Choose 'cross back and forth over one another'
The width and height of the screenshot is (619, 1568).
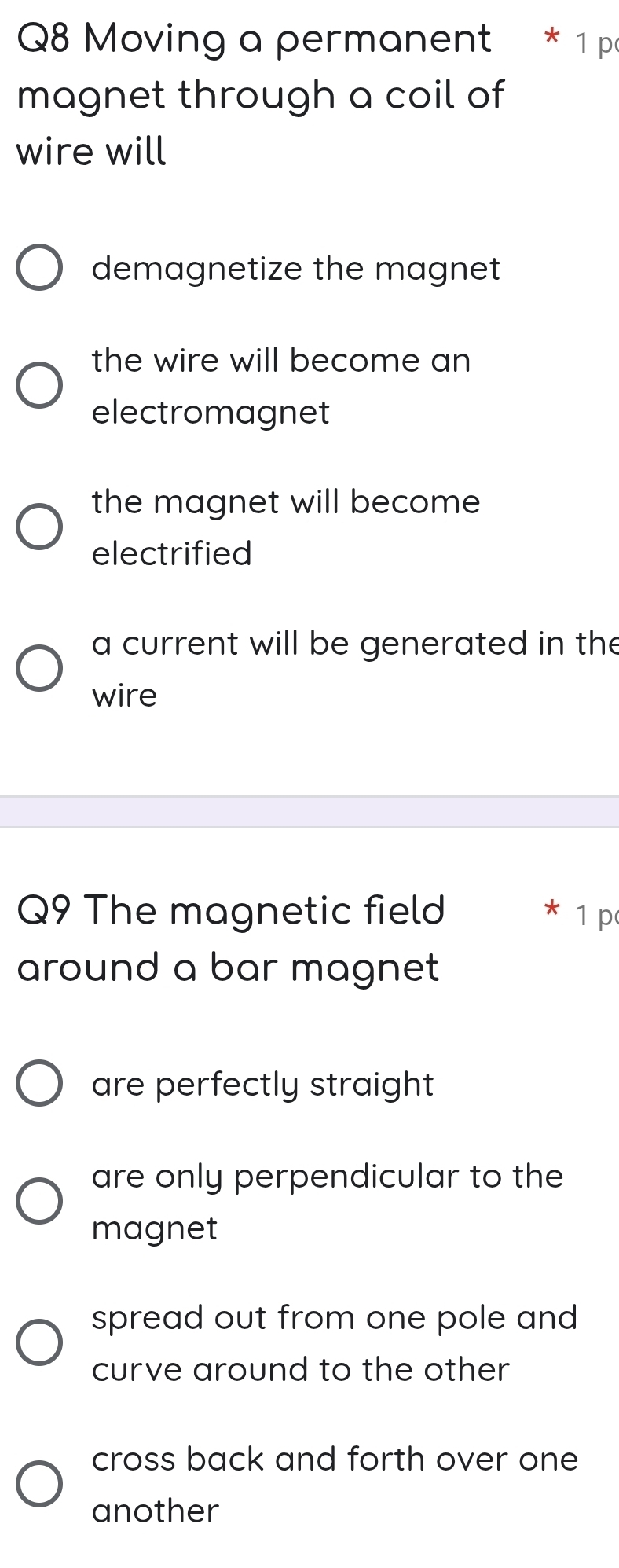(x=39, y=1485)
